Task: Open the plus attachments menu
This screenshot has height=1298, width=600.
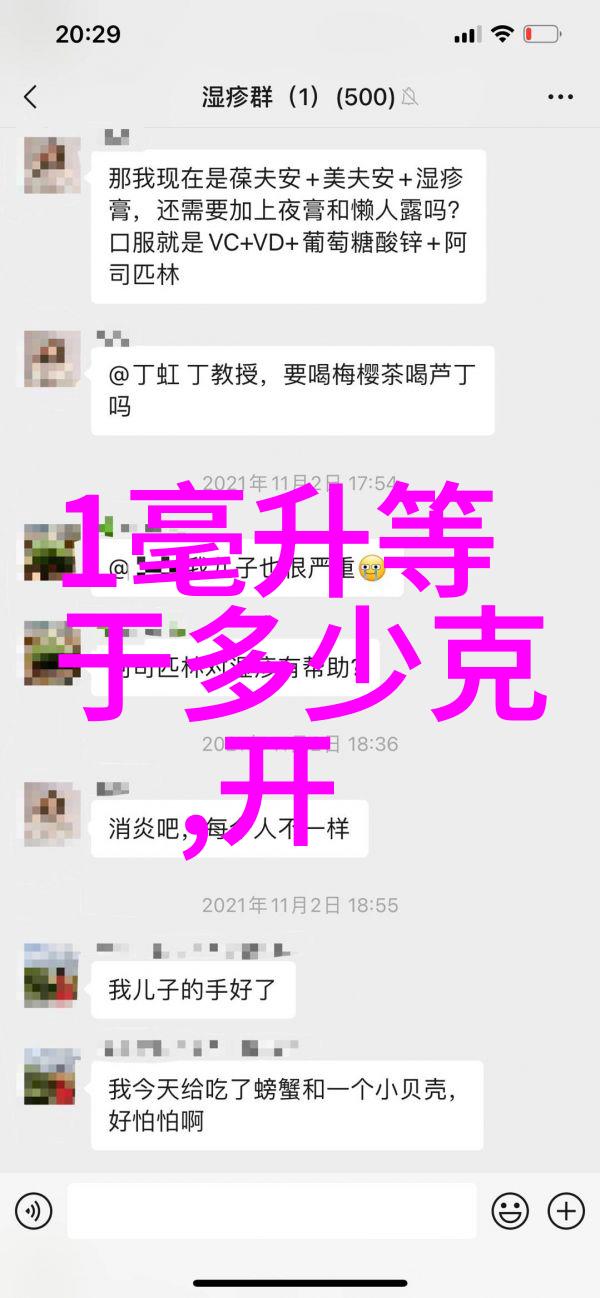Action: tap(566, 1211)
